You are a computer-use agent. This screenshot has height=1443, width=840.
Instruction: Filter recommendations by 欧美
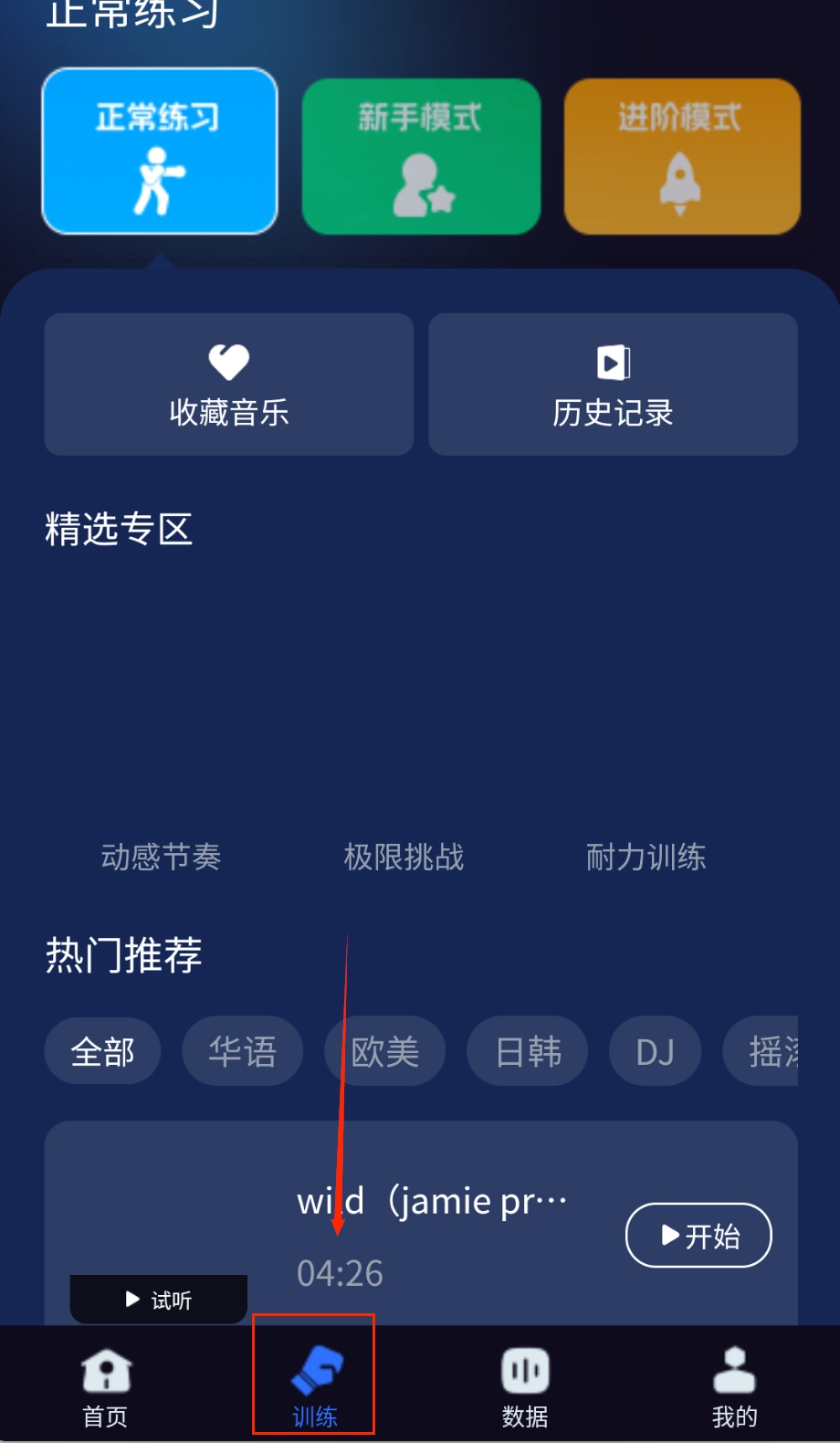click(384, 1051)
